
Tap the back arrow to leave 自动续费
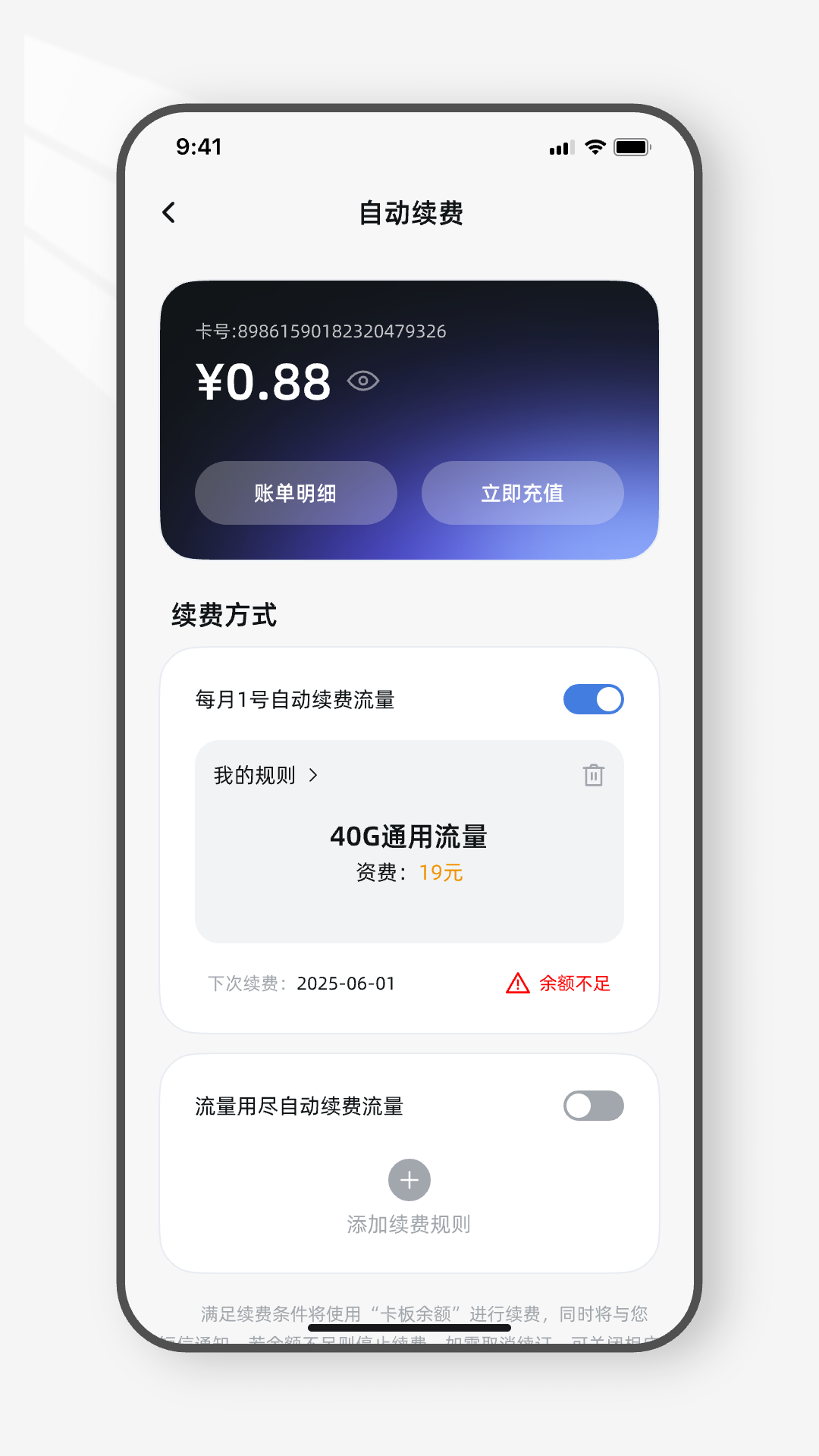pyautogui.click(x=168, y=213)
